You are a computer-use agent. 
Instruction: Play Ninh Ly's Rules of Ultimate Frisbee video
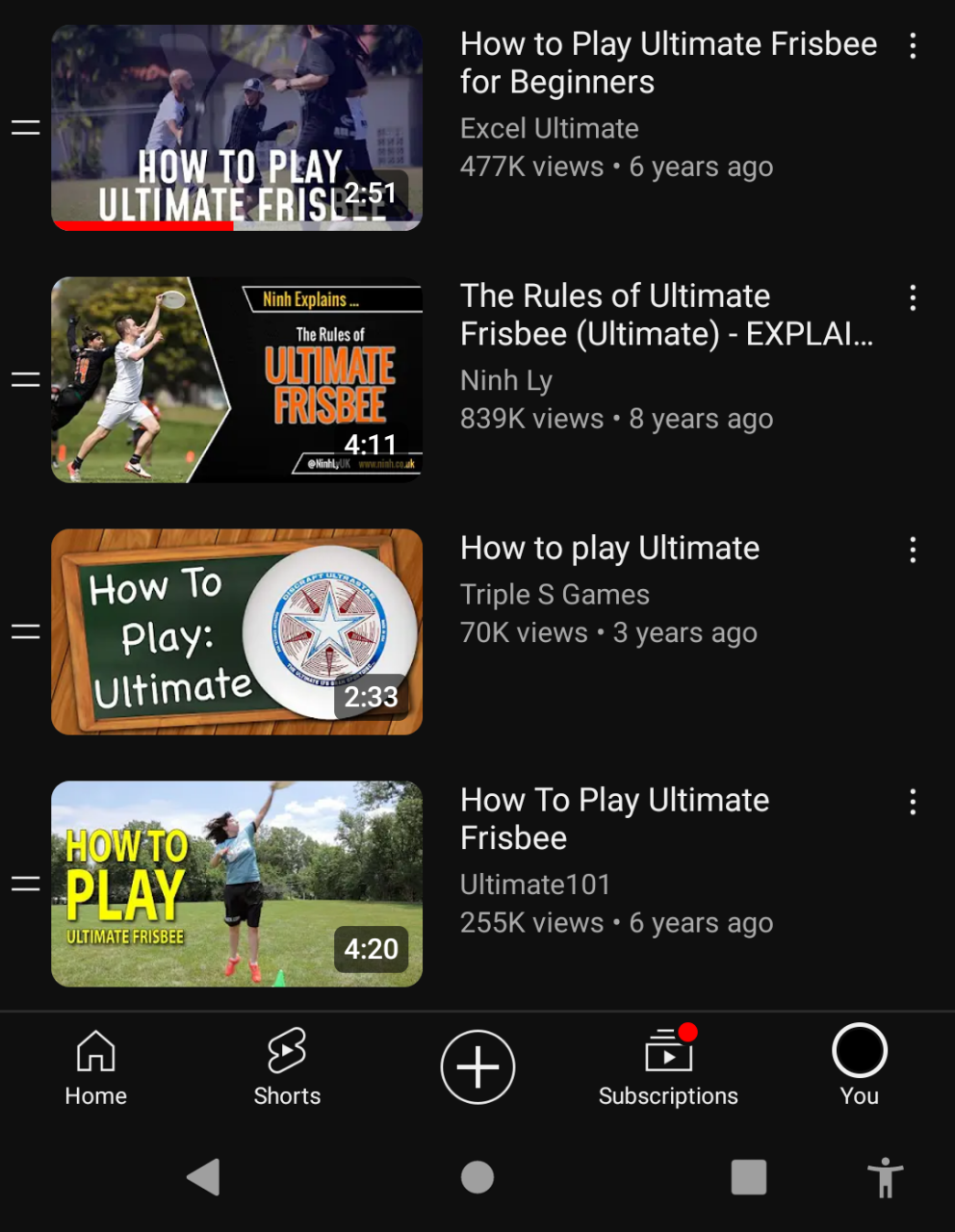coord(237,380)
